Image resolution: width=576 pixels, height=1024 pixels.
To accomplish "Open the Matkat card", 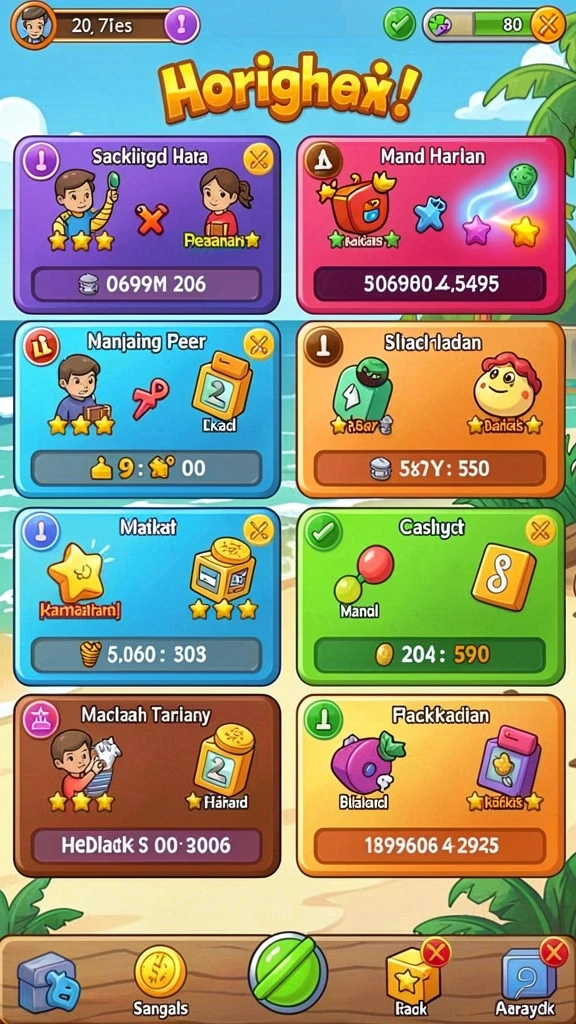I will [147, 596].
